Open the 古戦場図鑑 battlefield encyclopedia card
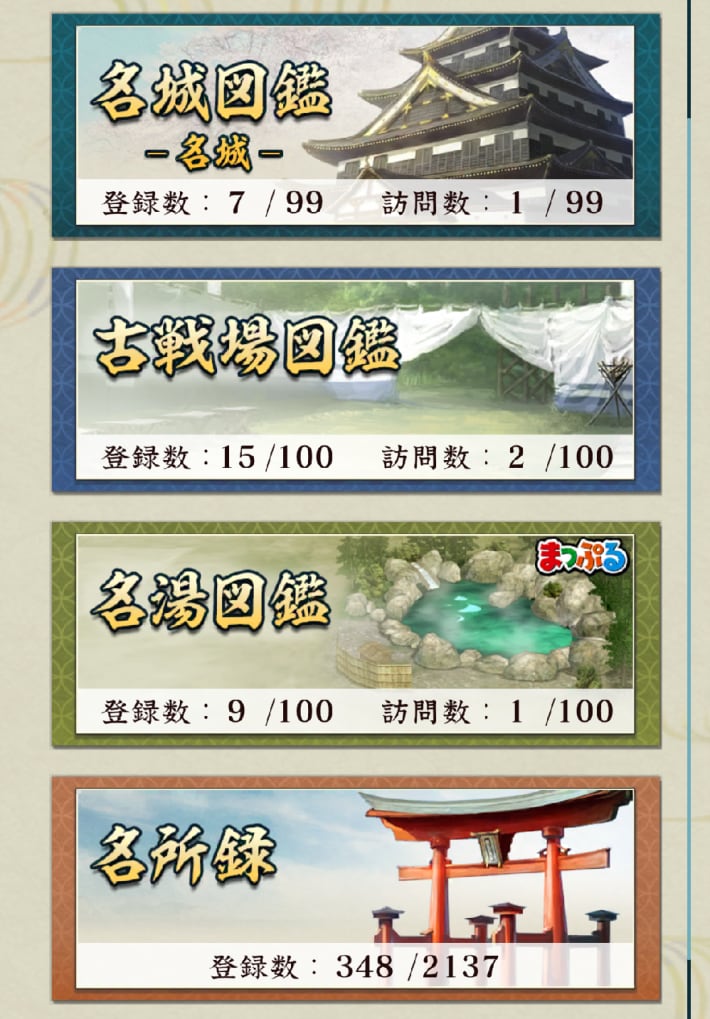The width and height of the screenshot is (710, 1019). tap(355, 380)
